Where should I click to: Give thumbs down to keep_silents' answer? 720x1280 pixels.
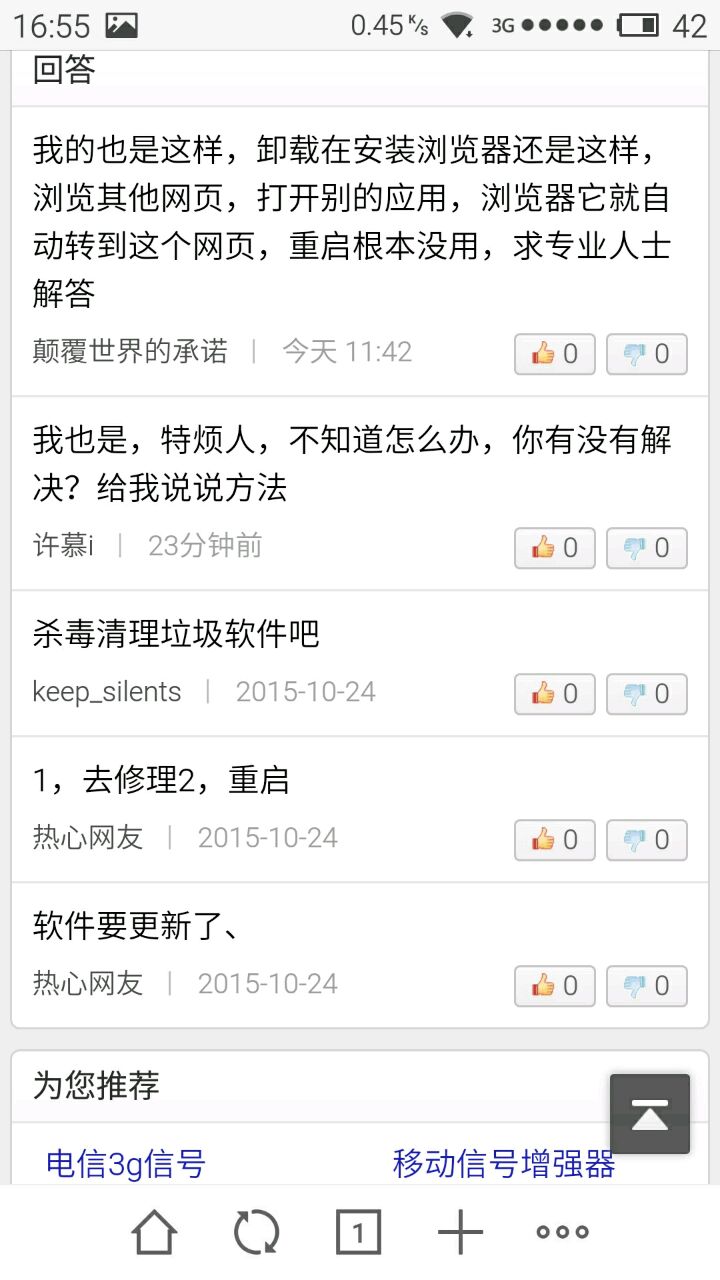[646, 694]
